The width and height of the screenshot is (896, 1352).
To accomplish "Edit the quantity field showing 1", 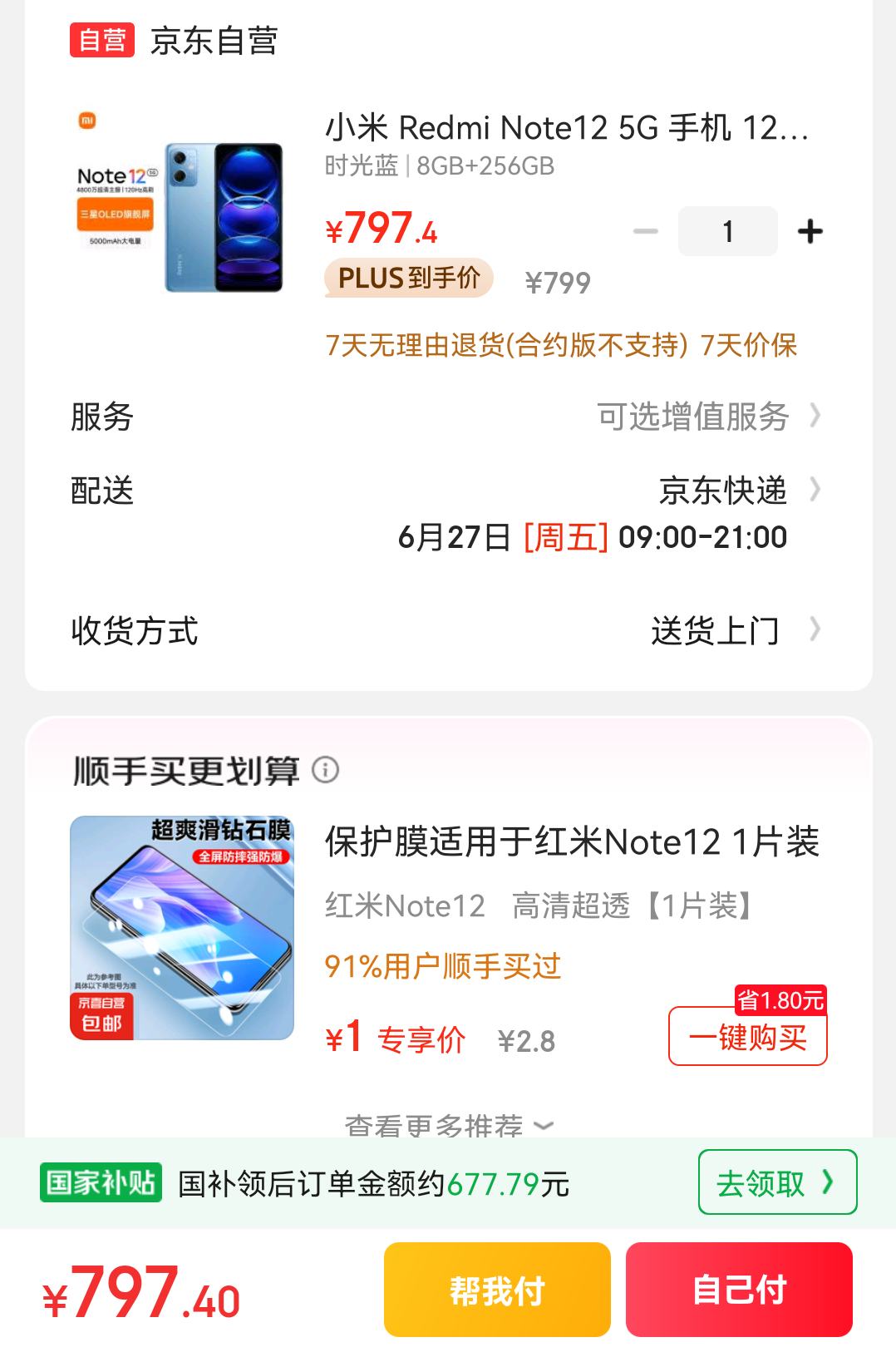I will coord(727,231).
